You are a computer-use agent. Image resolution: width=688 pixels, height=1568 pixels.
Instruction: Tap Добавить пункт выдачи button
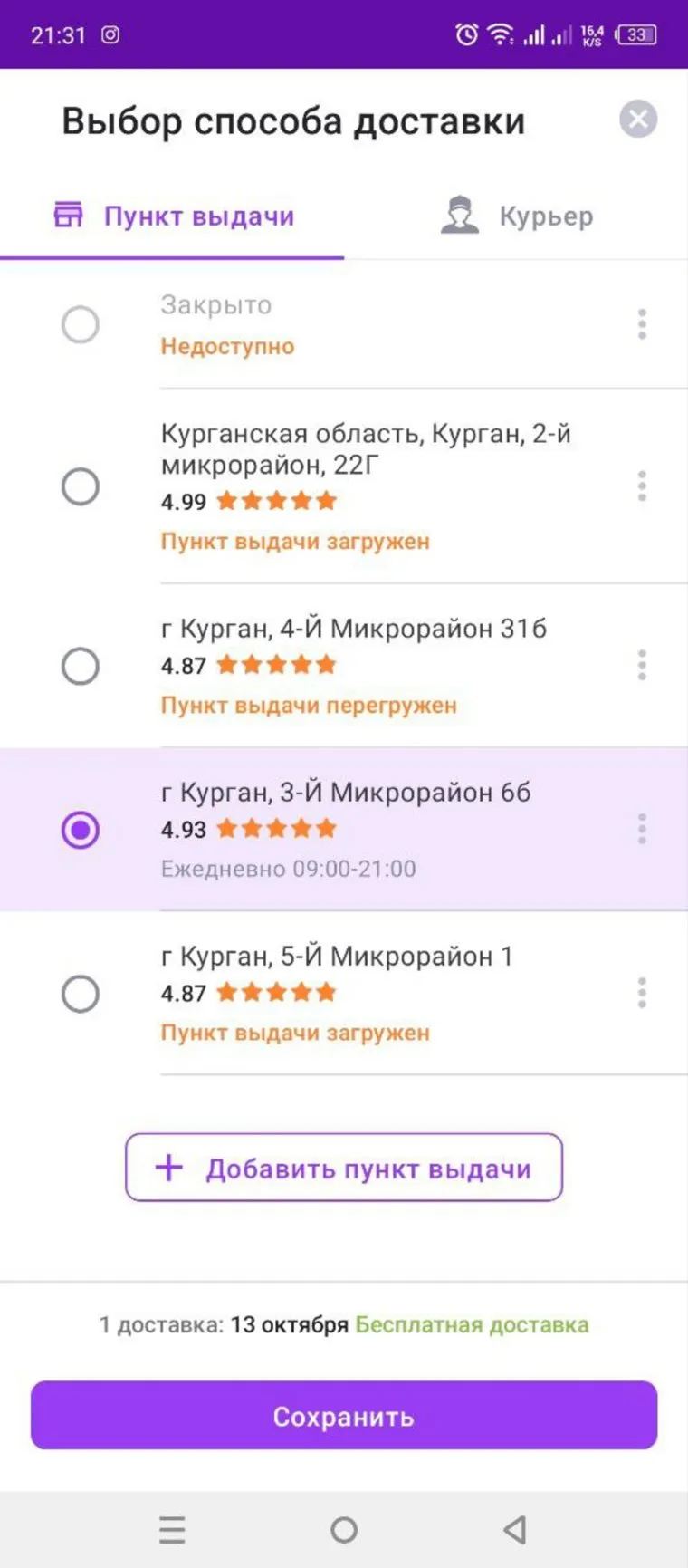coord(344,1168)
